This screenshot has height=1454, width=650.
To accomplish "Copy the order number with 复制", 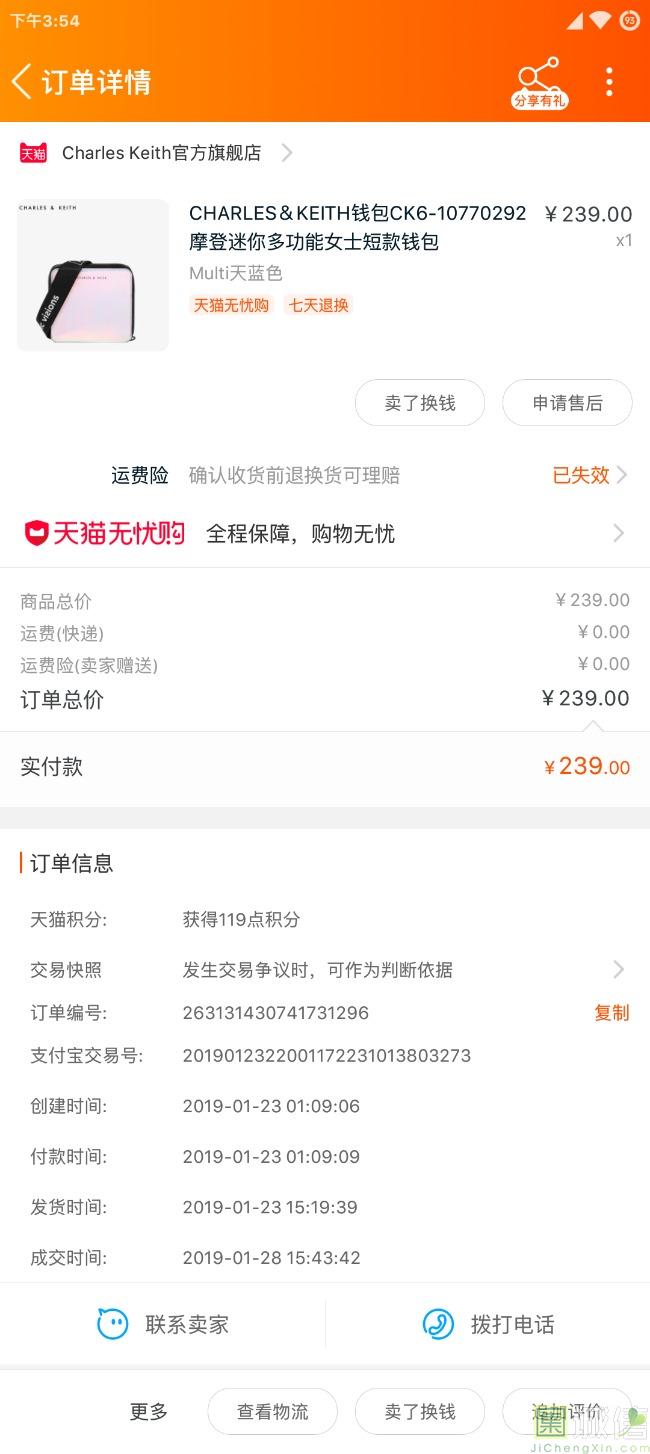I will click(611, 1013).
